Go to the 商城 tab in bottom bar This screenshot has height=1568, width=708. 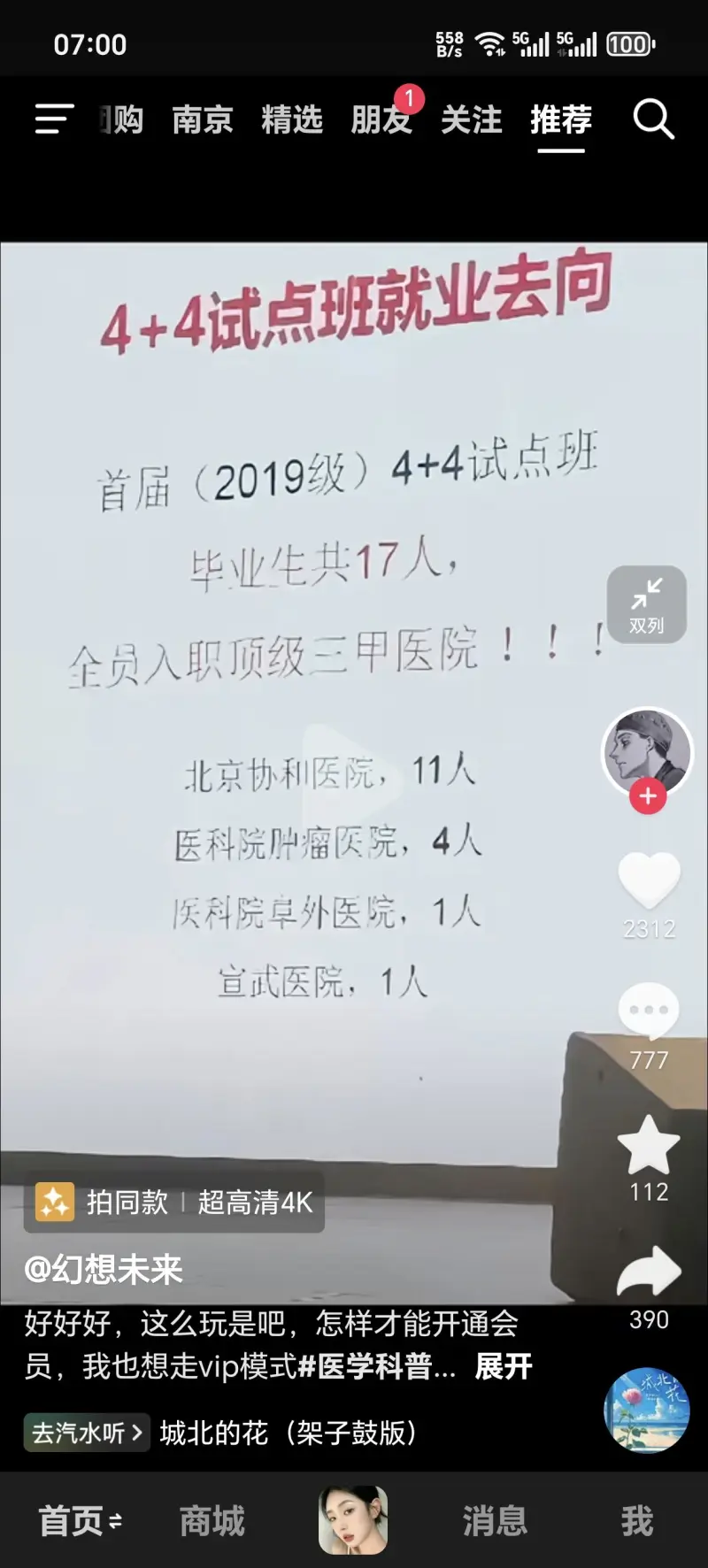(212, 1521)
